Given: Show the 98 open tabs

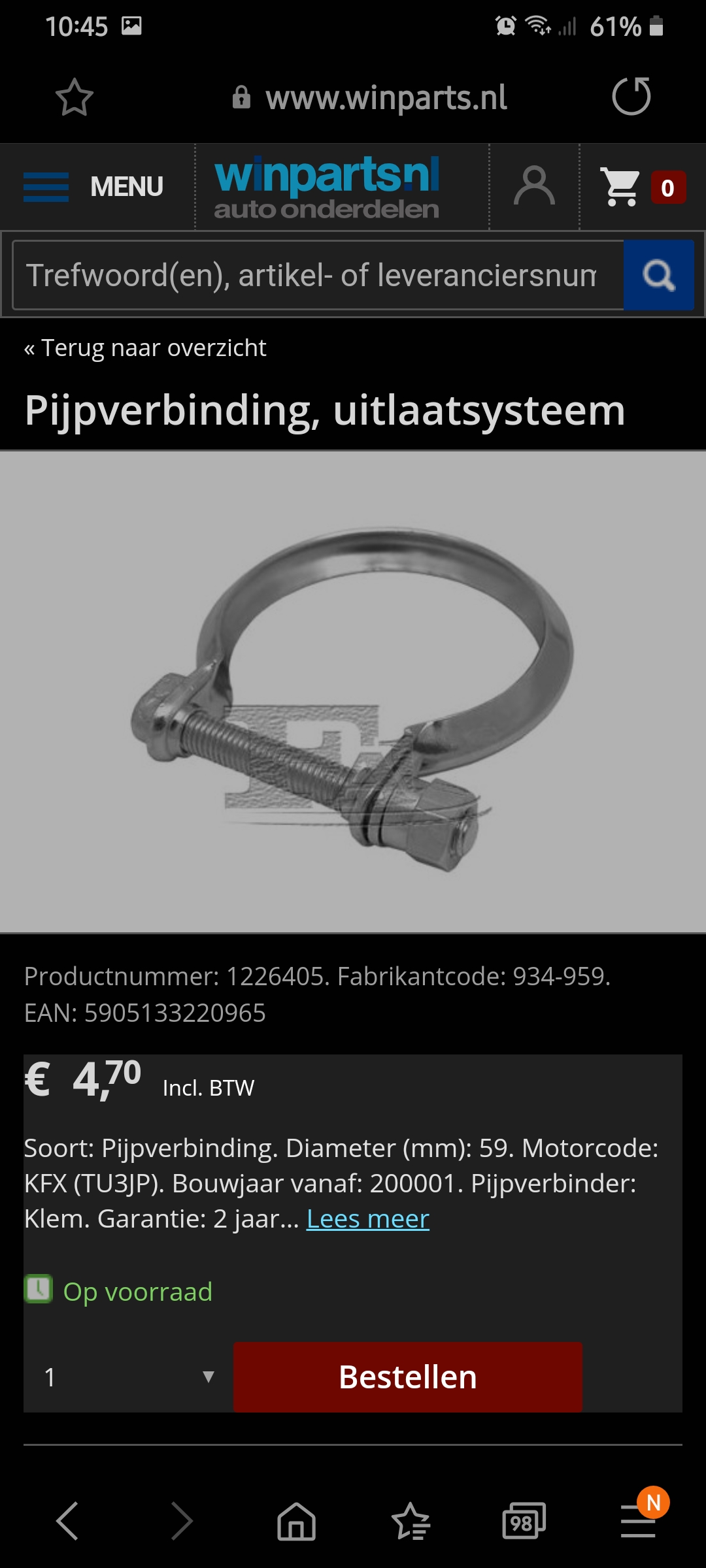Looking at the screenshot, I should [x=523, y=1521].
